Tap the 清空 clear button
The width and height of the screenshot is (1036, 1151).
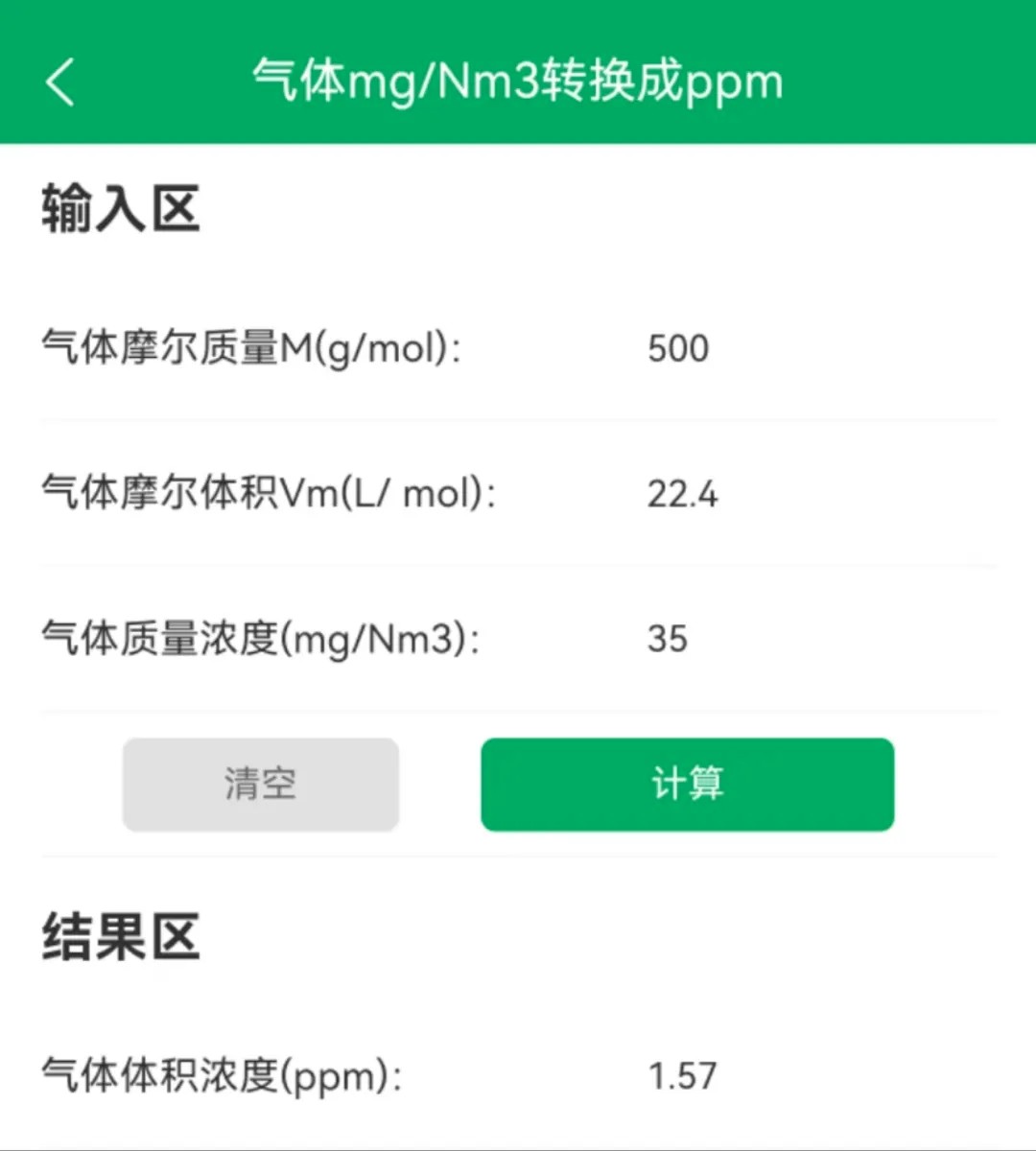tap(261, 784)
